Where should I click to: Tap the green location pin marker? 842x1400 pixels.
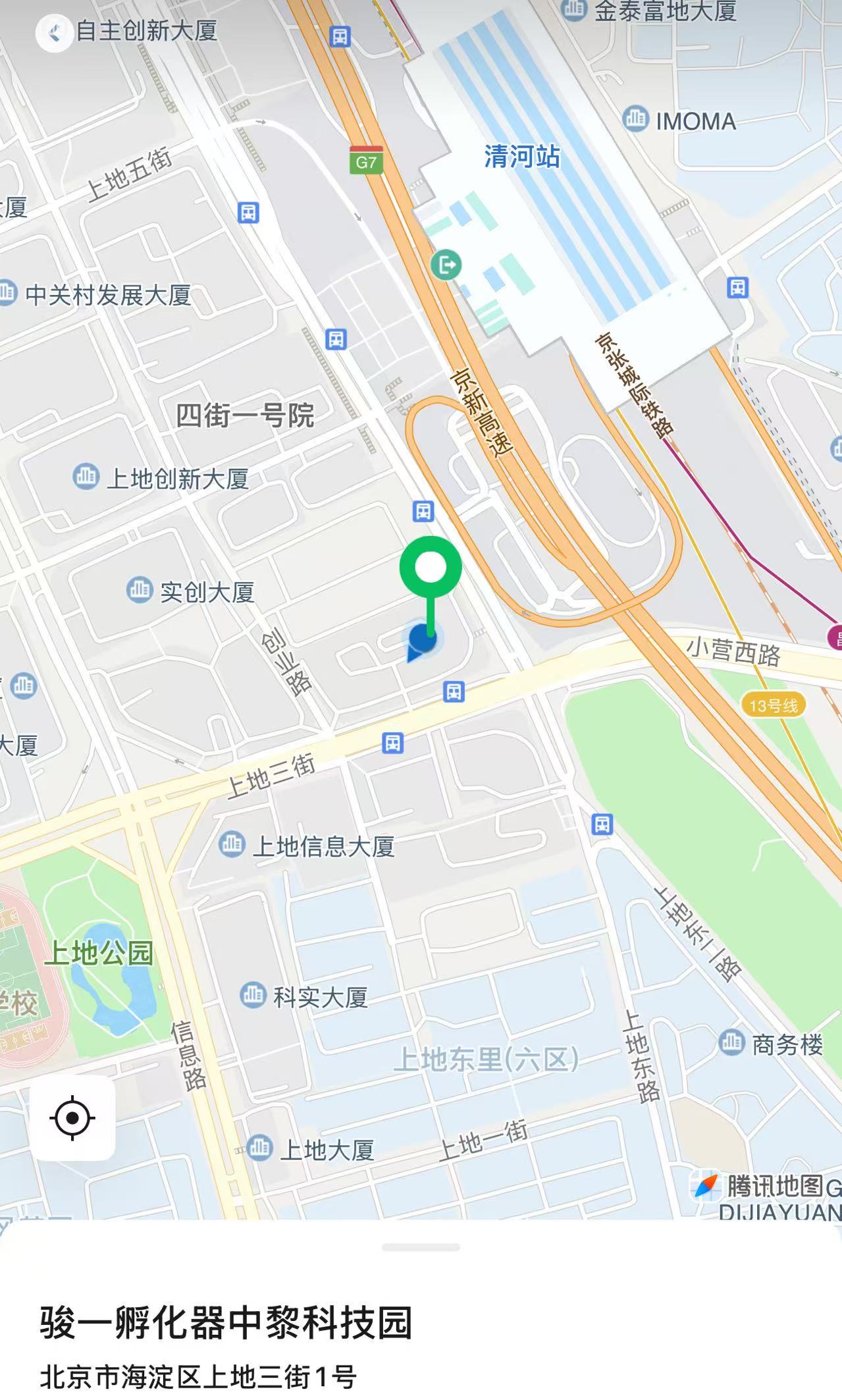coord(431,568)
